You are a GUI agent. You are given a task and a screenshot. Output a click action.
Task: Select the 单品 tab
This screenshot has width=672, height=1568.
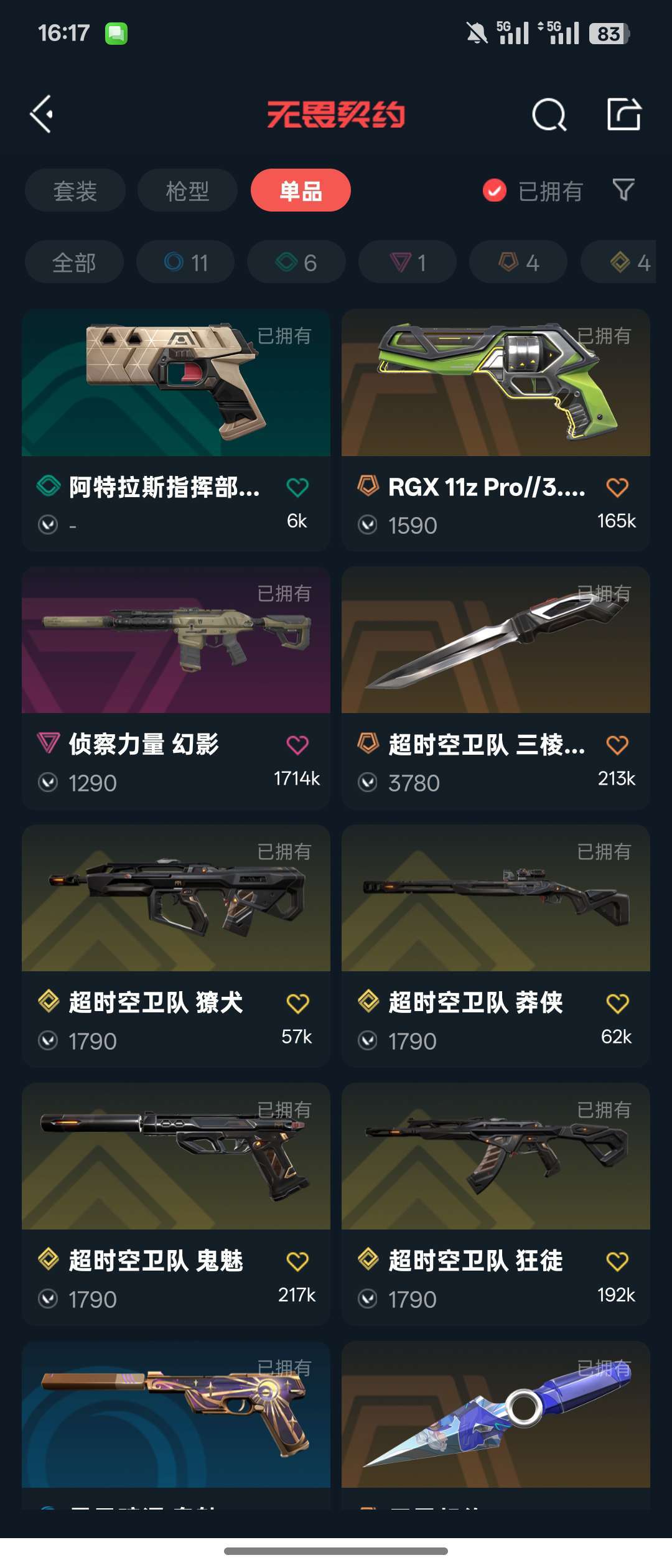[301, 190]
